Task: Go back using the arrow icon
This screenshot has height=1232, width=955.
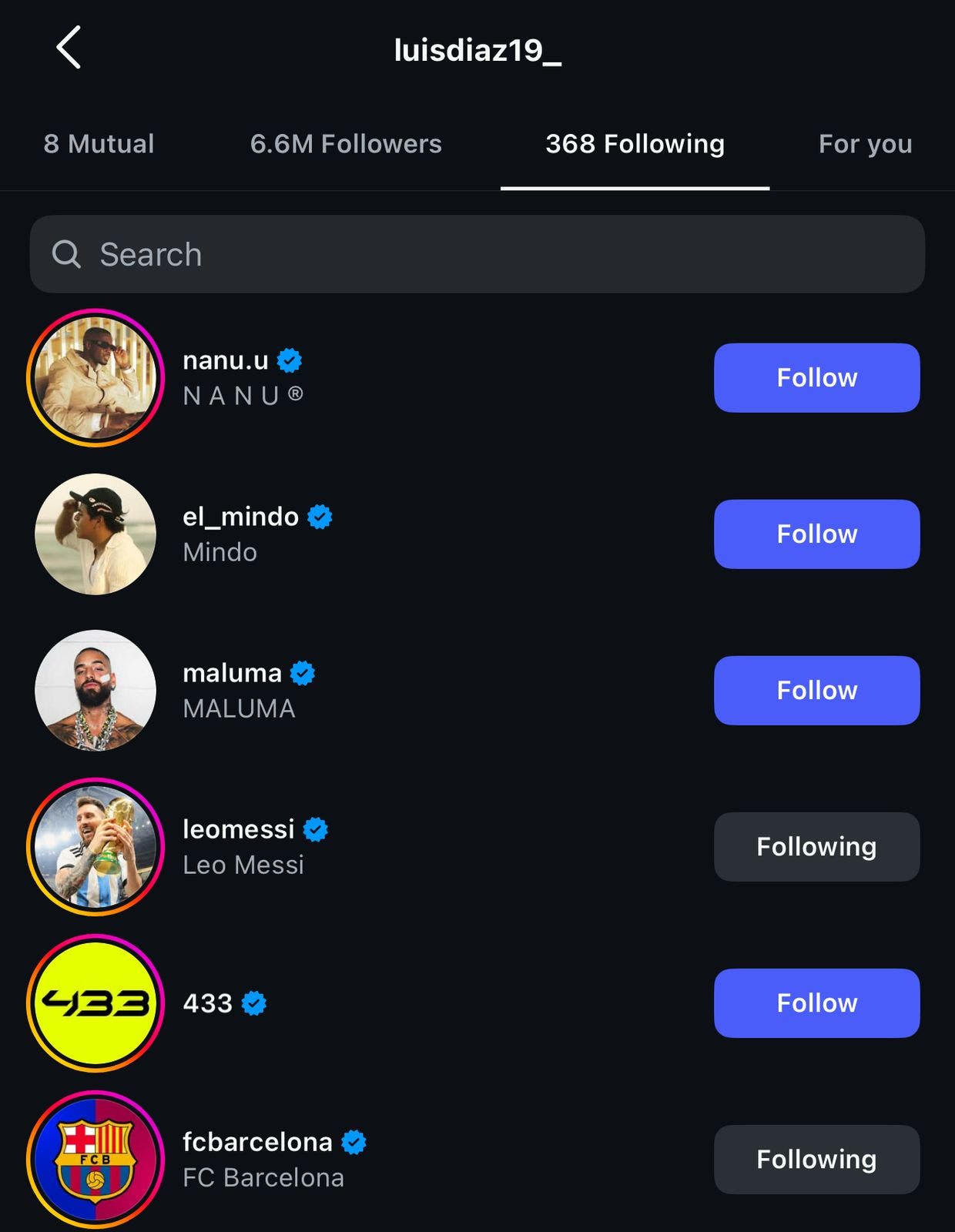Action: pyautogui.click(x=69, y=48)
